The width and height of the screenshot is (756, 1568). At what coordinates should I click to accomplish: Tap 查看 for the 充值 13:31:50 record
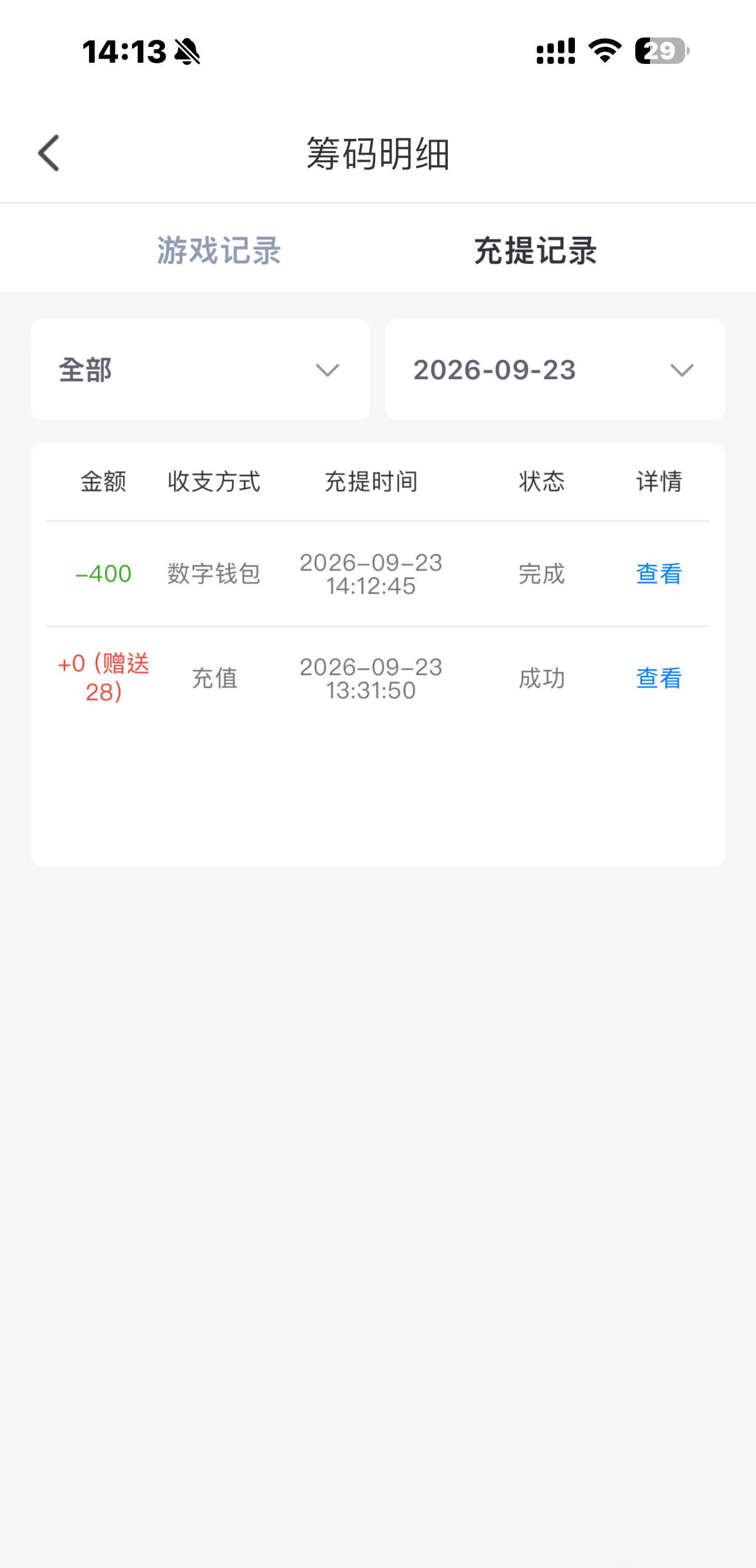pos(659,678)
